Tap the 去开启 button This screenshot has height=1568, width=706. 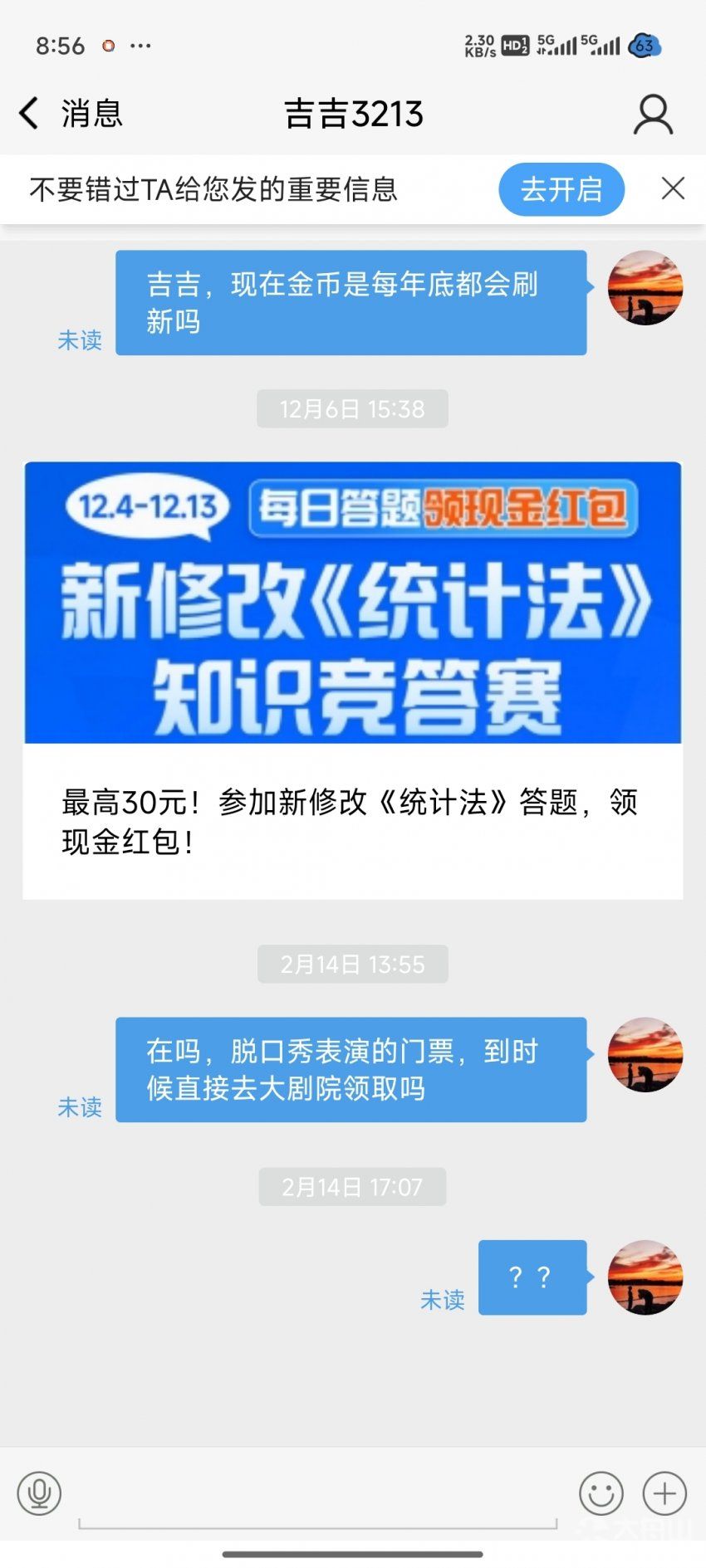tap(561, 189)
